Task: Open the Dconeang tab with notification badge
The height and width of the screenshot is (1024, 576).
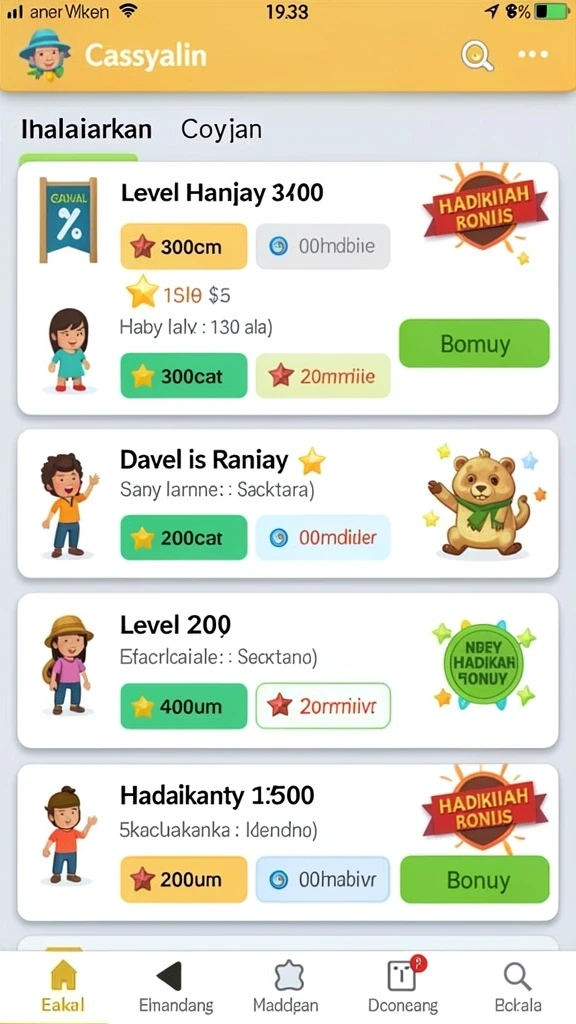Action: pos(402,987)
